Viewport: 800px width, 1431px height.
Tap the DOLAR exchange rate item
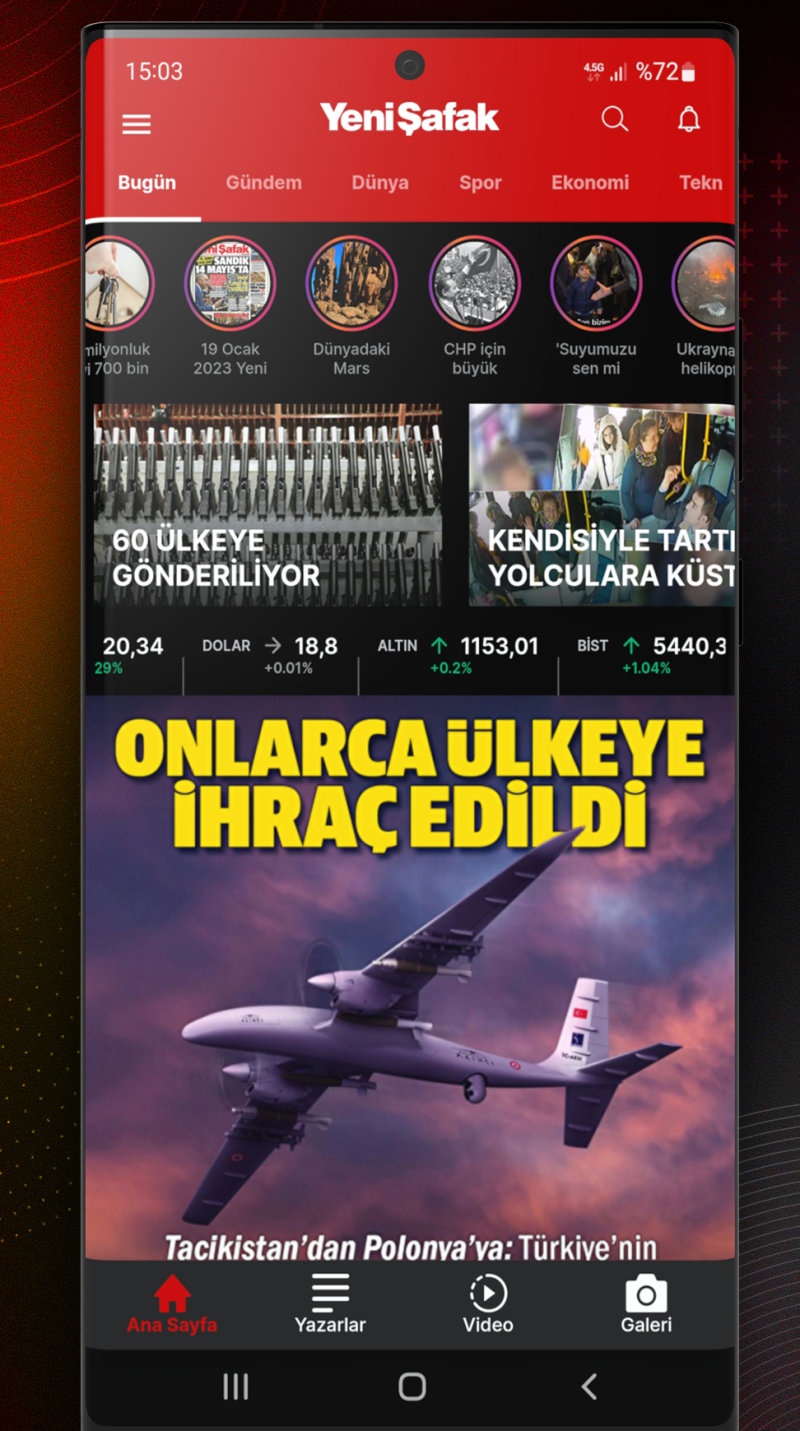pyautogui.click(x=270, y=655)
